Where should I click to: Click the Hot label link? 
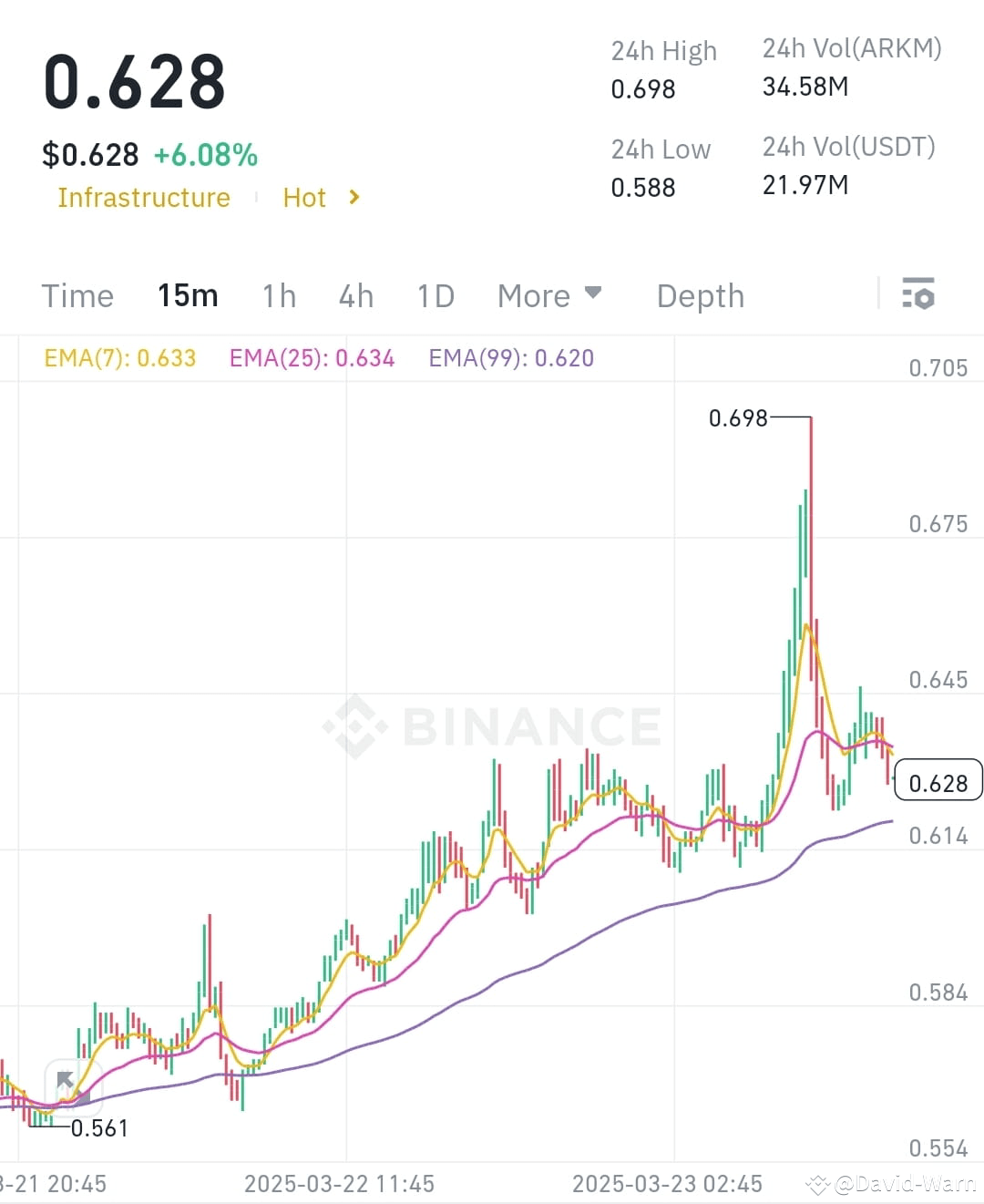tap(304, 197)
